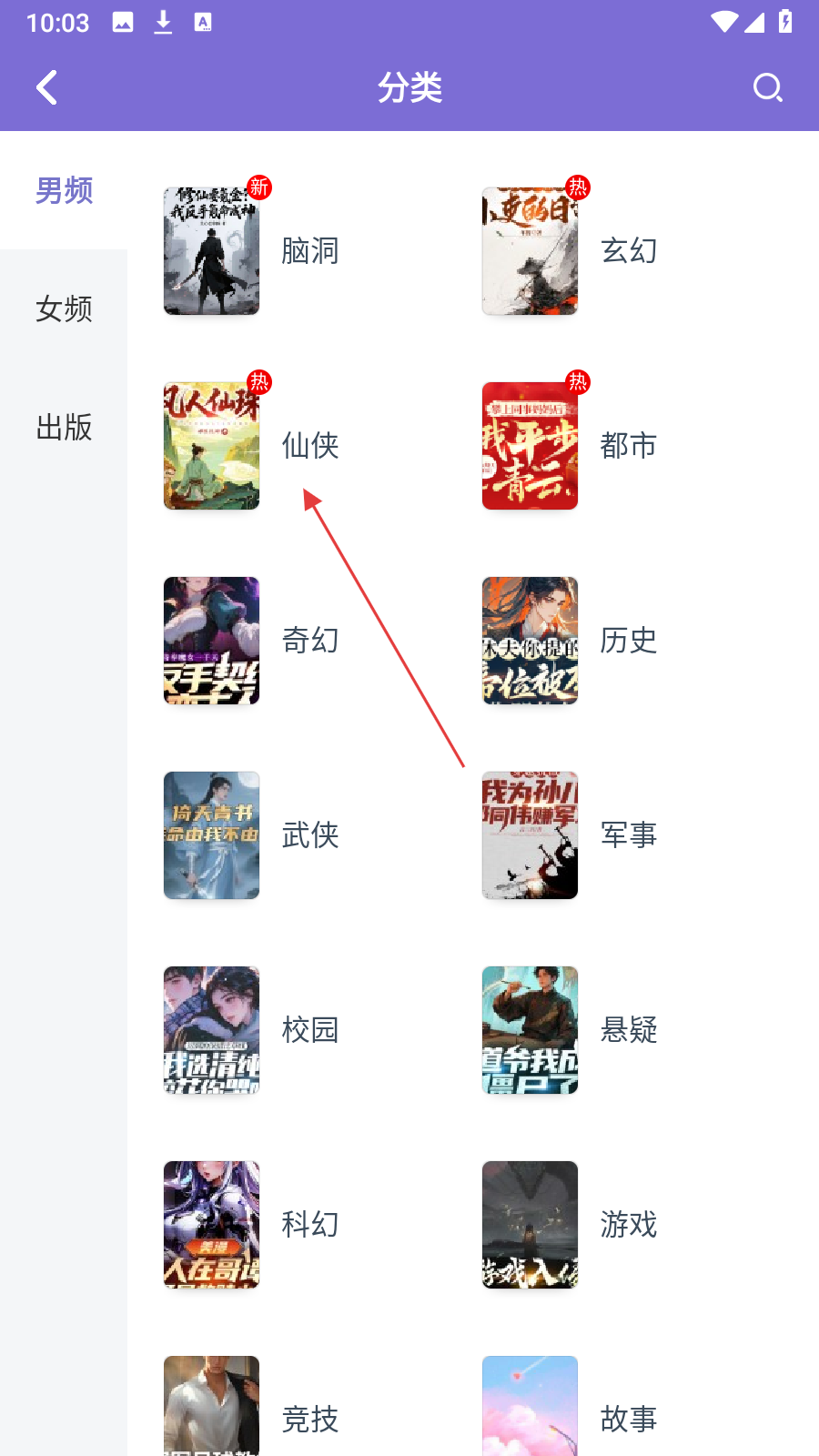Switch to the 男频 tab
The image size is (819, 1456).
[x=64, y=191]
